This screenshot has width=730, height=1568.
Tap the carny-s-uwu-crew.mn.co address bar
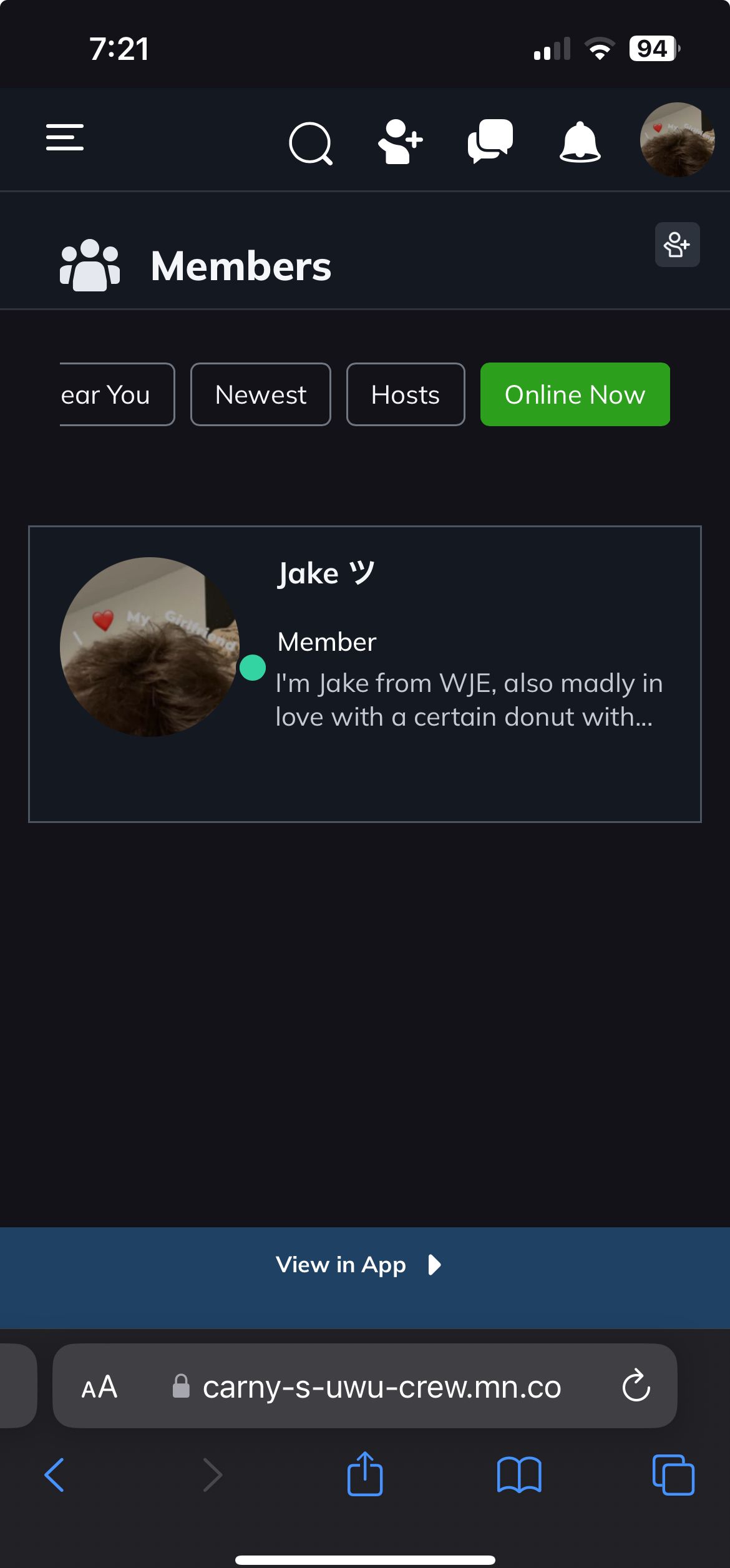(382, 1386)
